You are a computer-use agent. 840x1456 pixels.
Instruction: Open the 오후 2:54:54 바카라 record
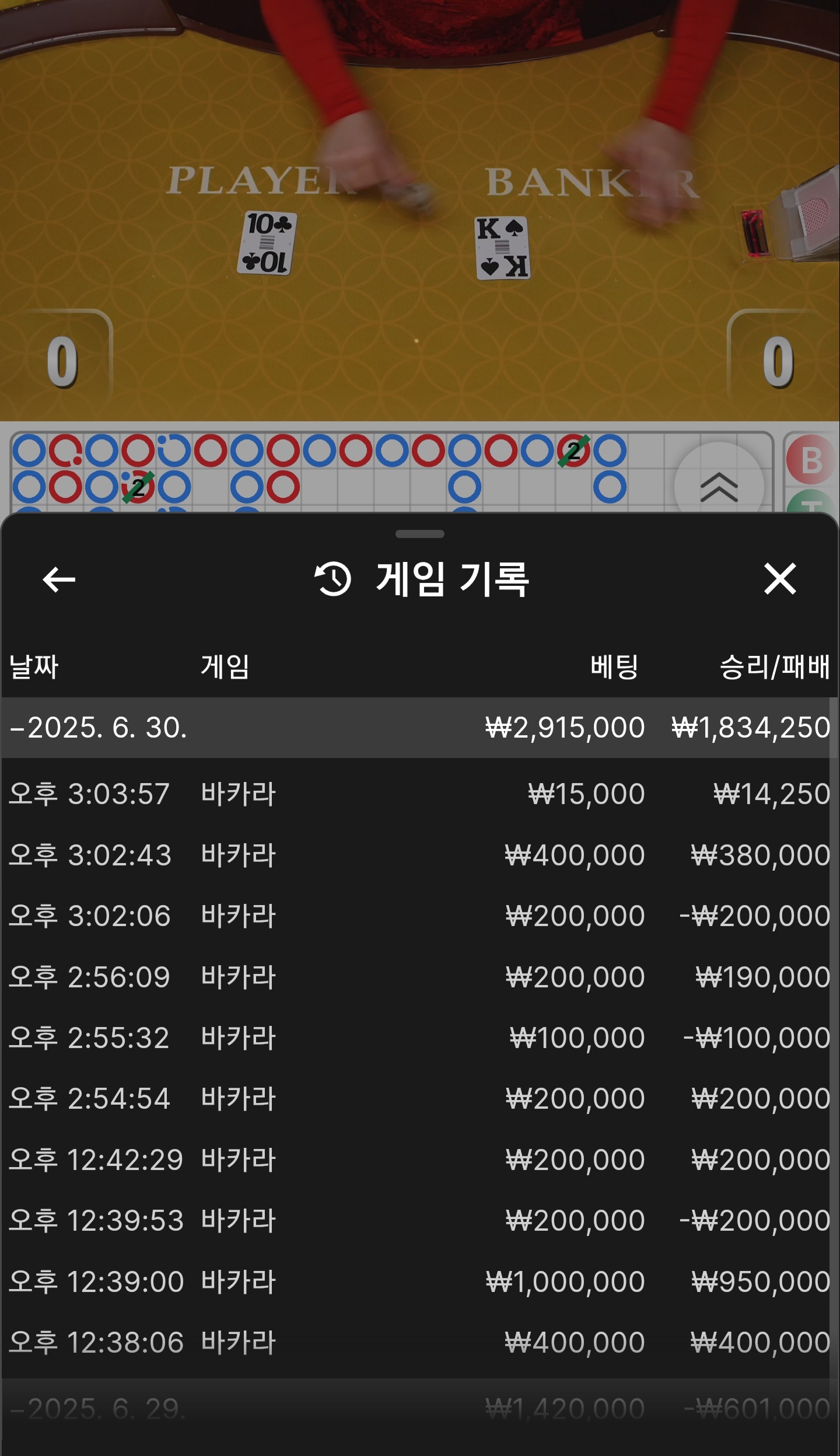pyautogui.click(x=419, y=1099)
